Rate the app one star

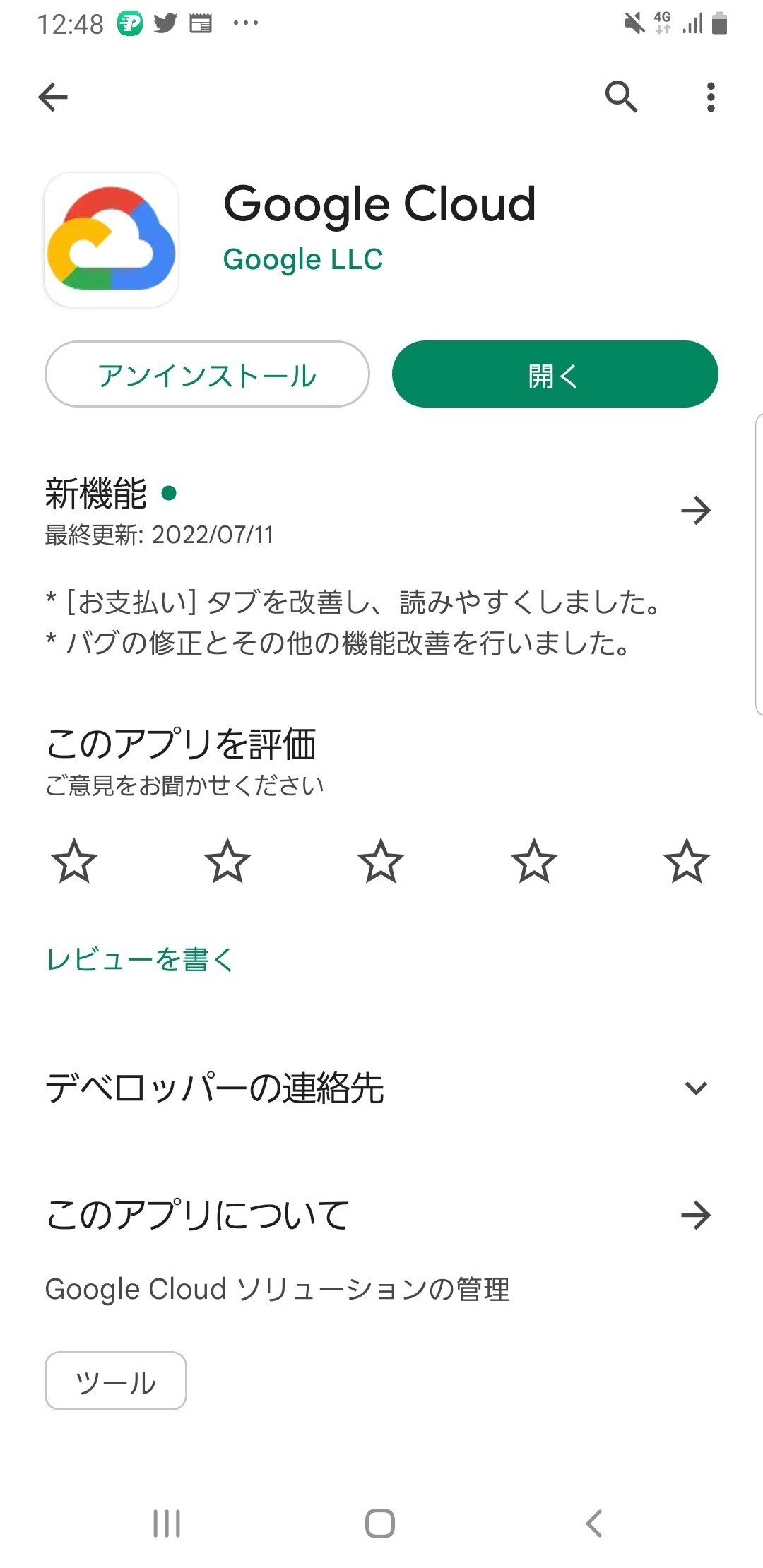pos(74,861)
